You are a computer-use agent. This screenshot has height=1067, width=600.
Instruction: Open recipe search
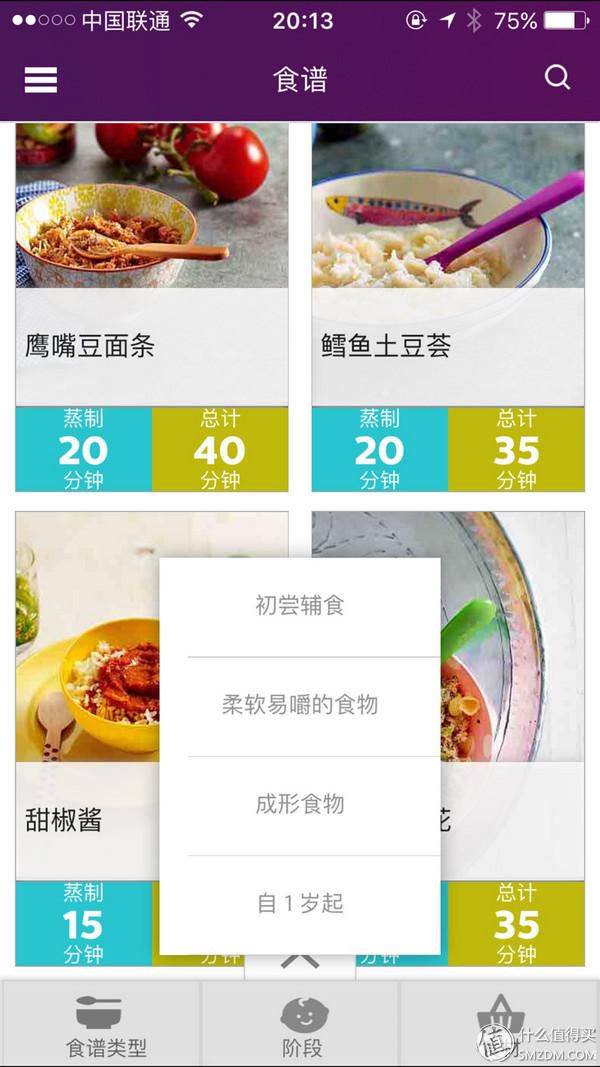pos(557,78)
